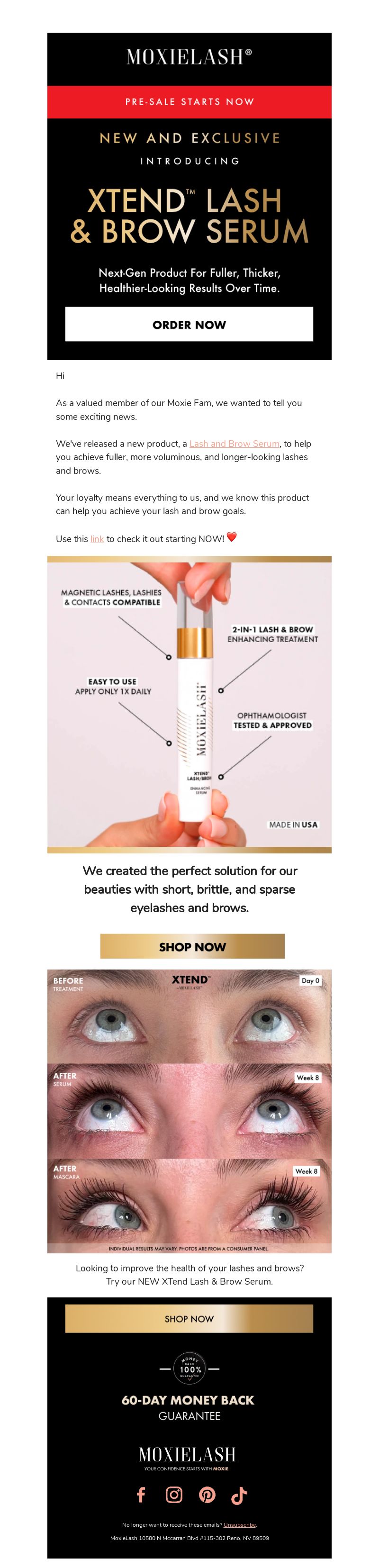The height and width of the screenshot is (1568, 379).
Task: Unsubscribe from these emails
Action: [x=240, y=1525]
